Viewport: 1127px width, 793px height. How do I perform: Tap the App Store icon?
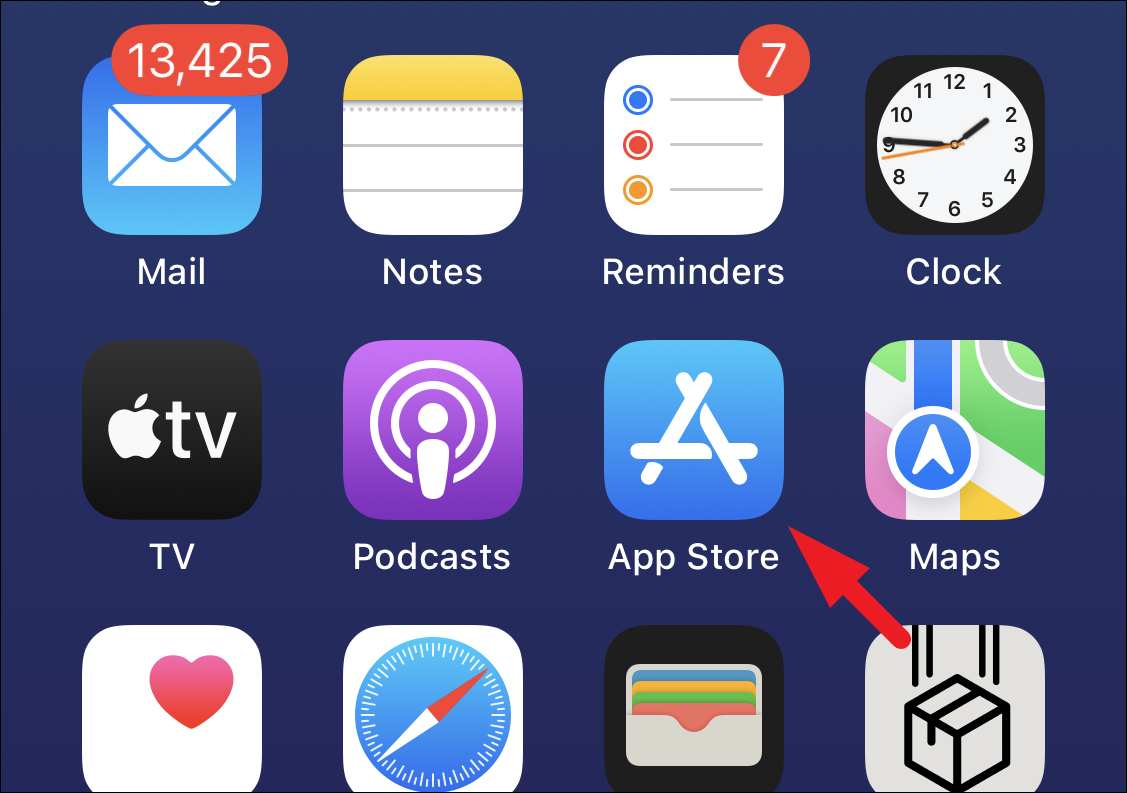click(694, 430)
